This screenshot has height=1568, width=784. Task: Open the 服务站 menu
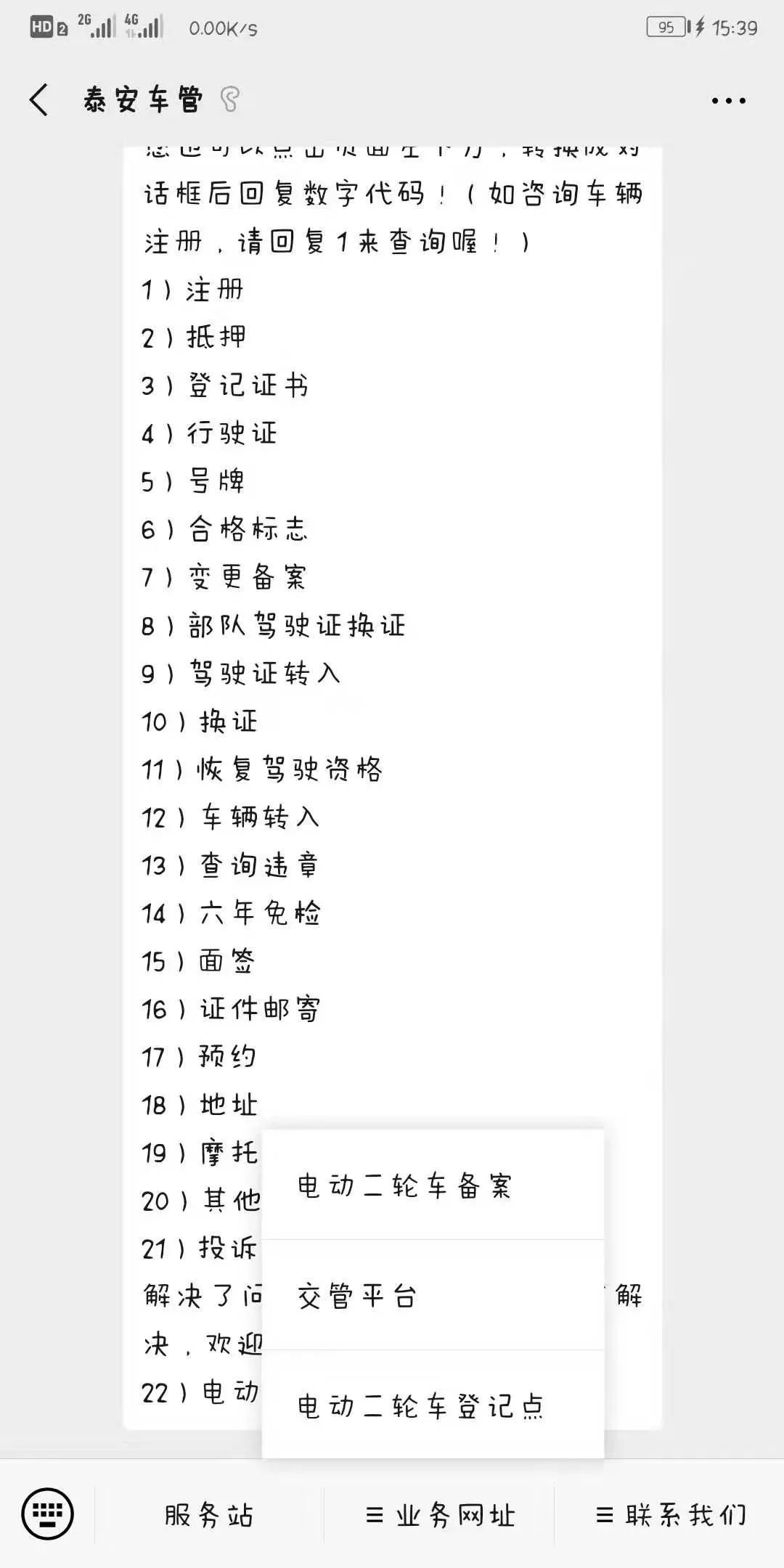click(209, 1515)
